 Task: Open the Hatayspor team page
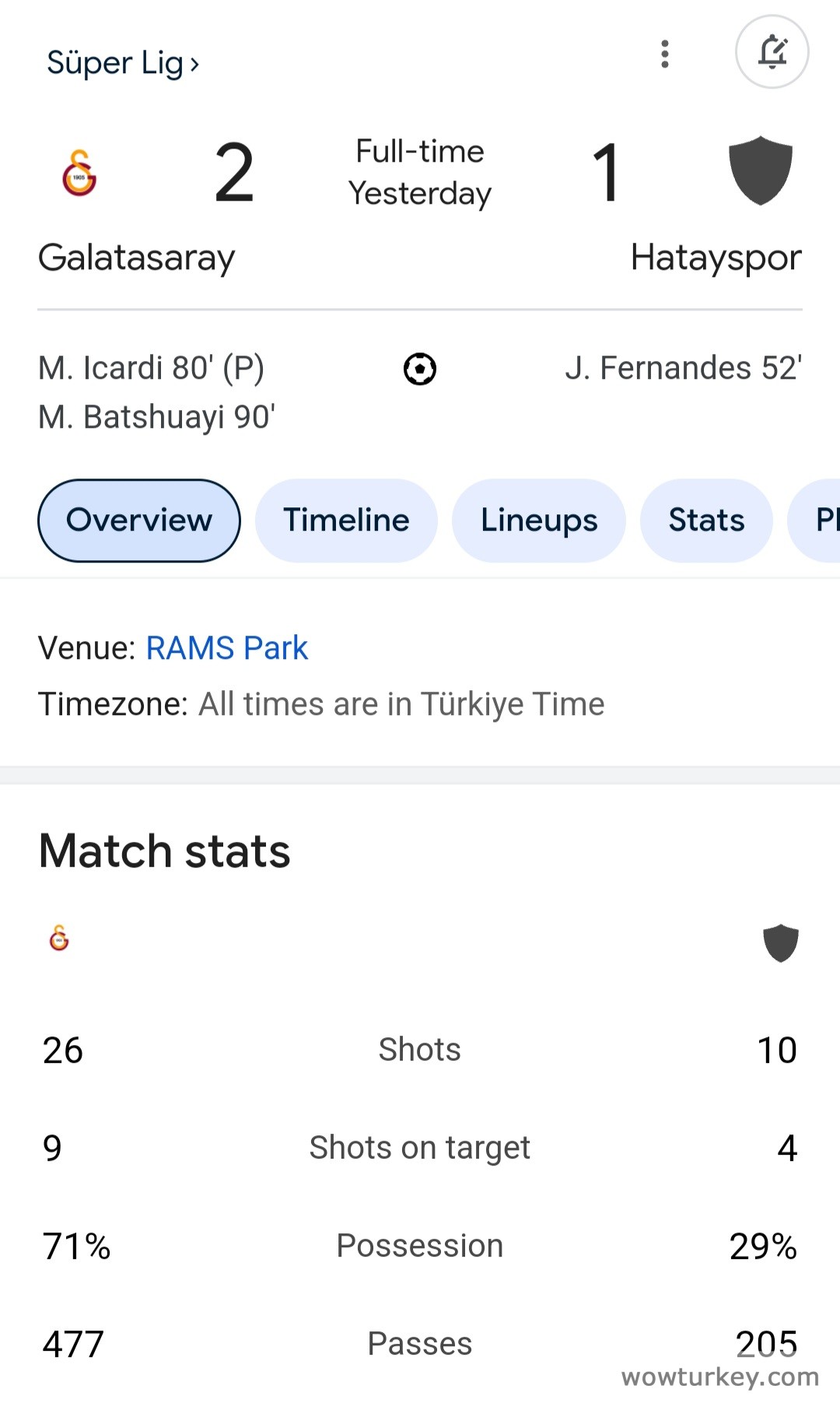click(716, 257)
